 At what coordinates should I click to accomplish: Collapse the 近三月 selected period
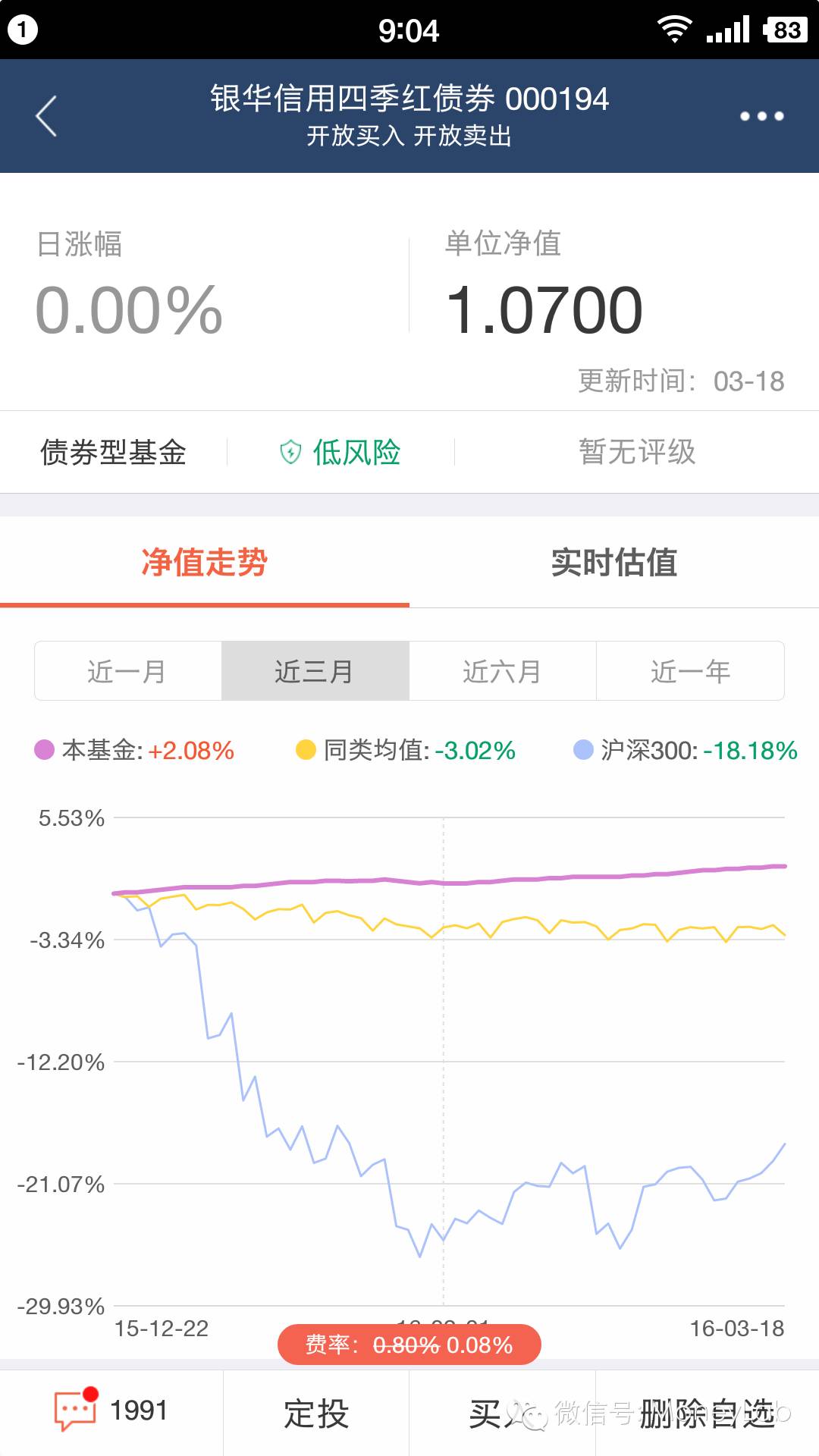coord(315,670)
